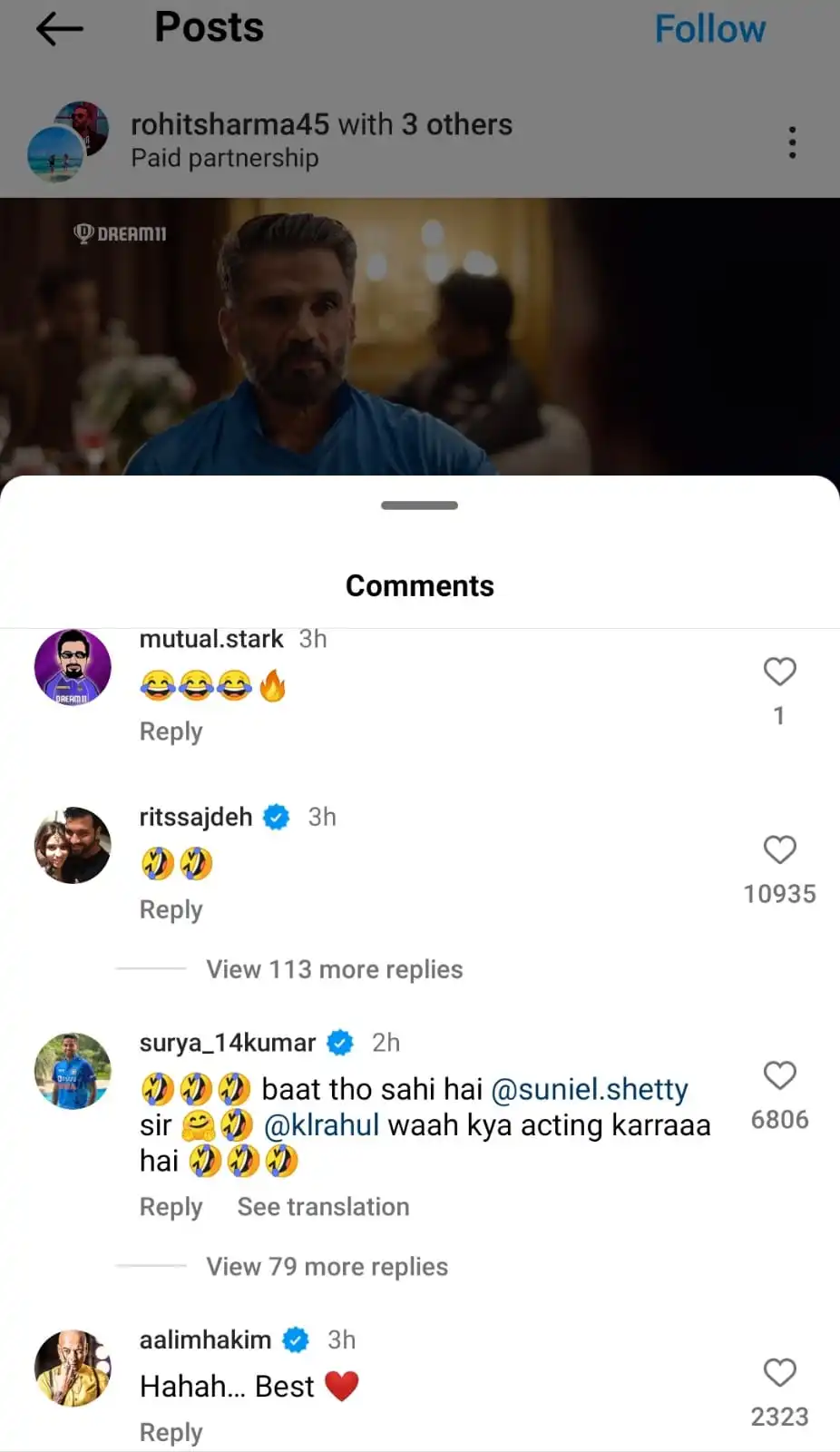Open aalimhakim's profile picture

coord(73,1369)
